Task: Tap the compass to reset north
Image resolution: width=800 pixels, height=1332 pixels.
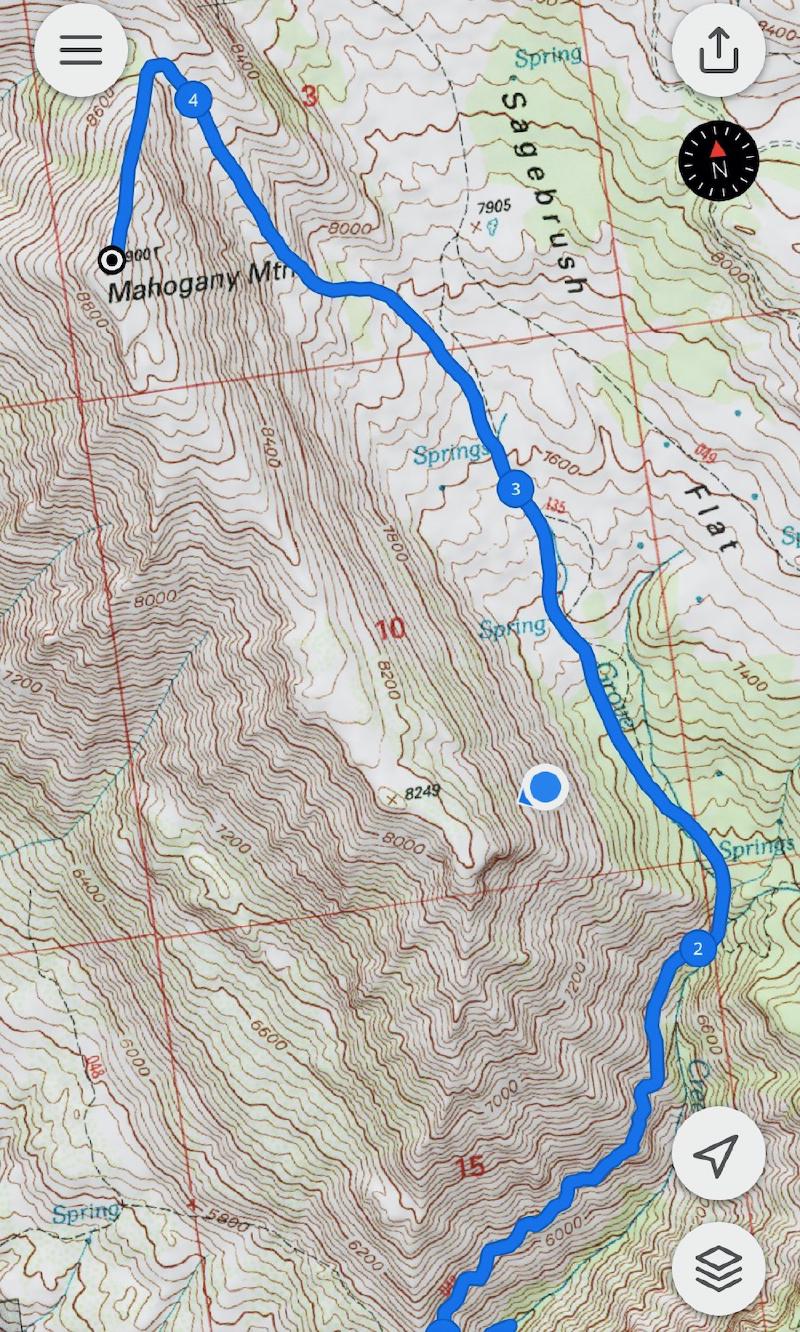Action: (718, 160)
